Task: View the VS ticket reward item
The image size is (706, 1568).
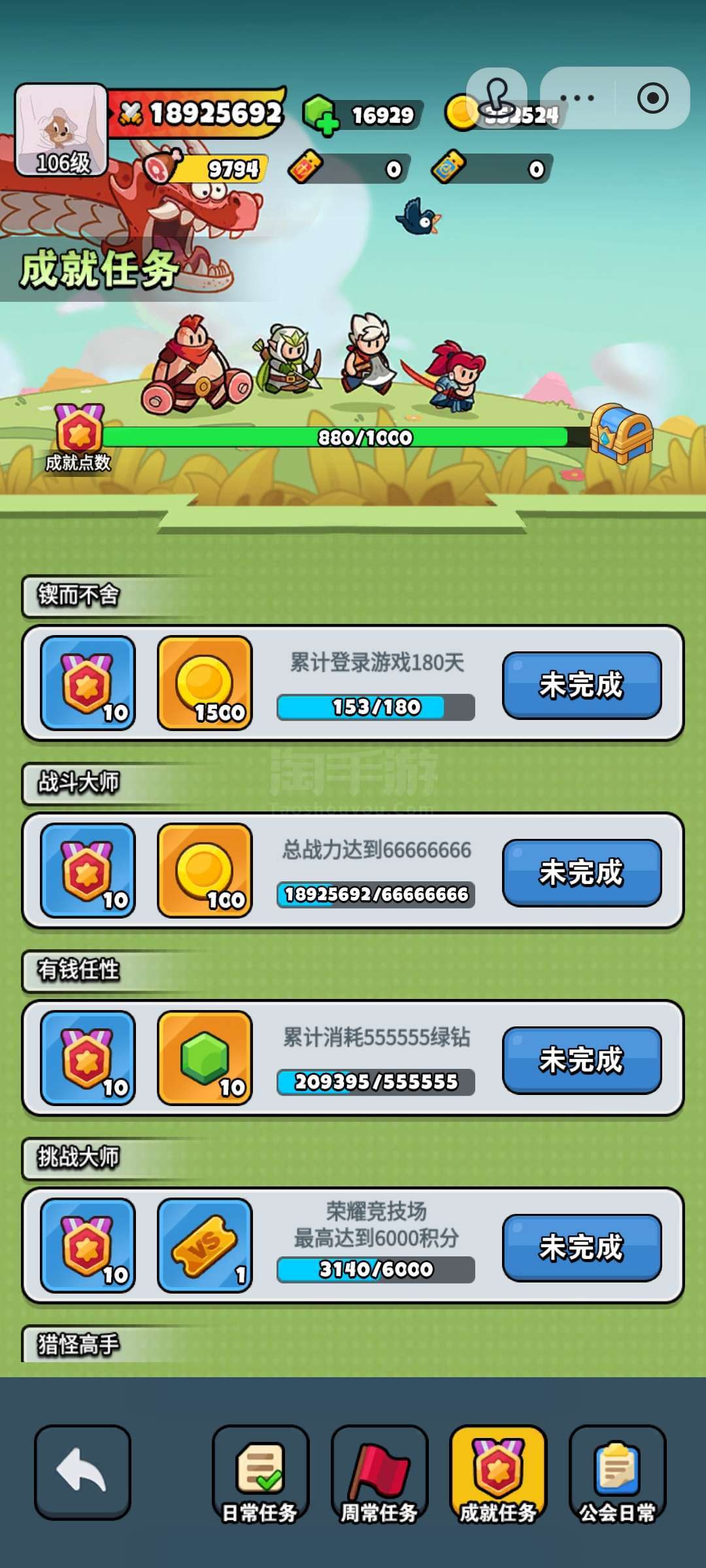Action: pos(205,1245)
